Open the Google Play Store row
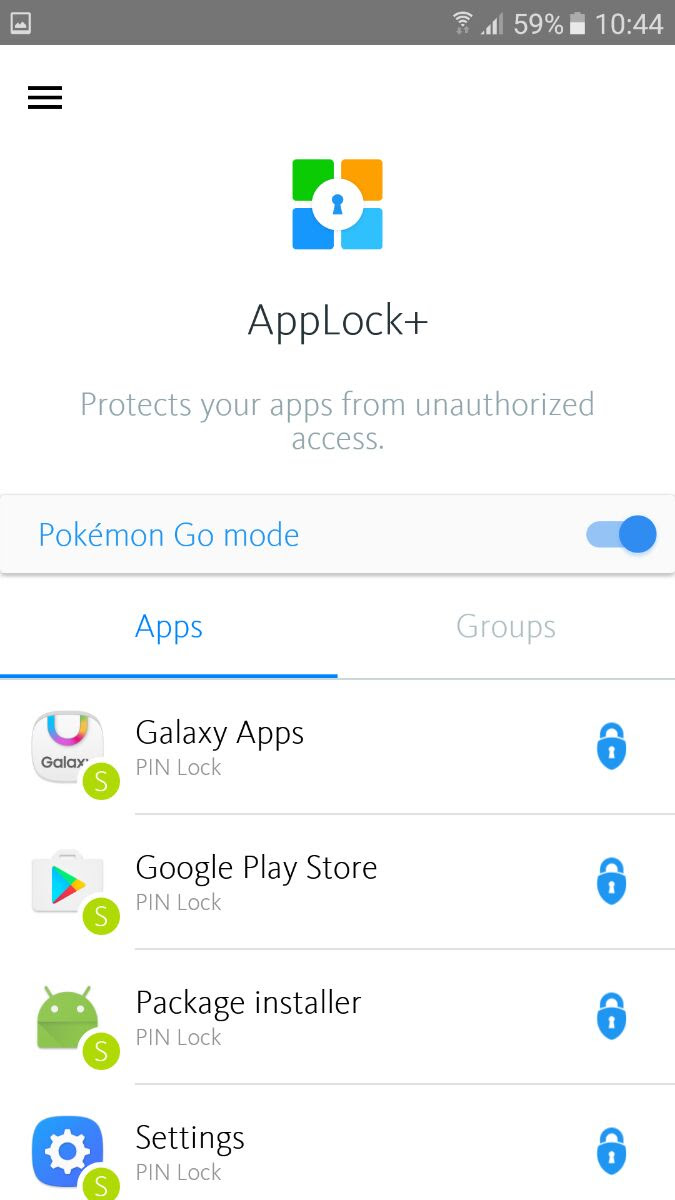Image resolution: width=675 pixels, height=1200 pixels. [x=337, y=882]
